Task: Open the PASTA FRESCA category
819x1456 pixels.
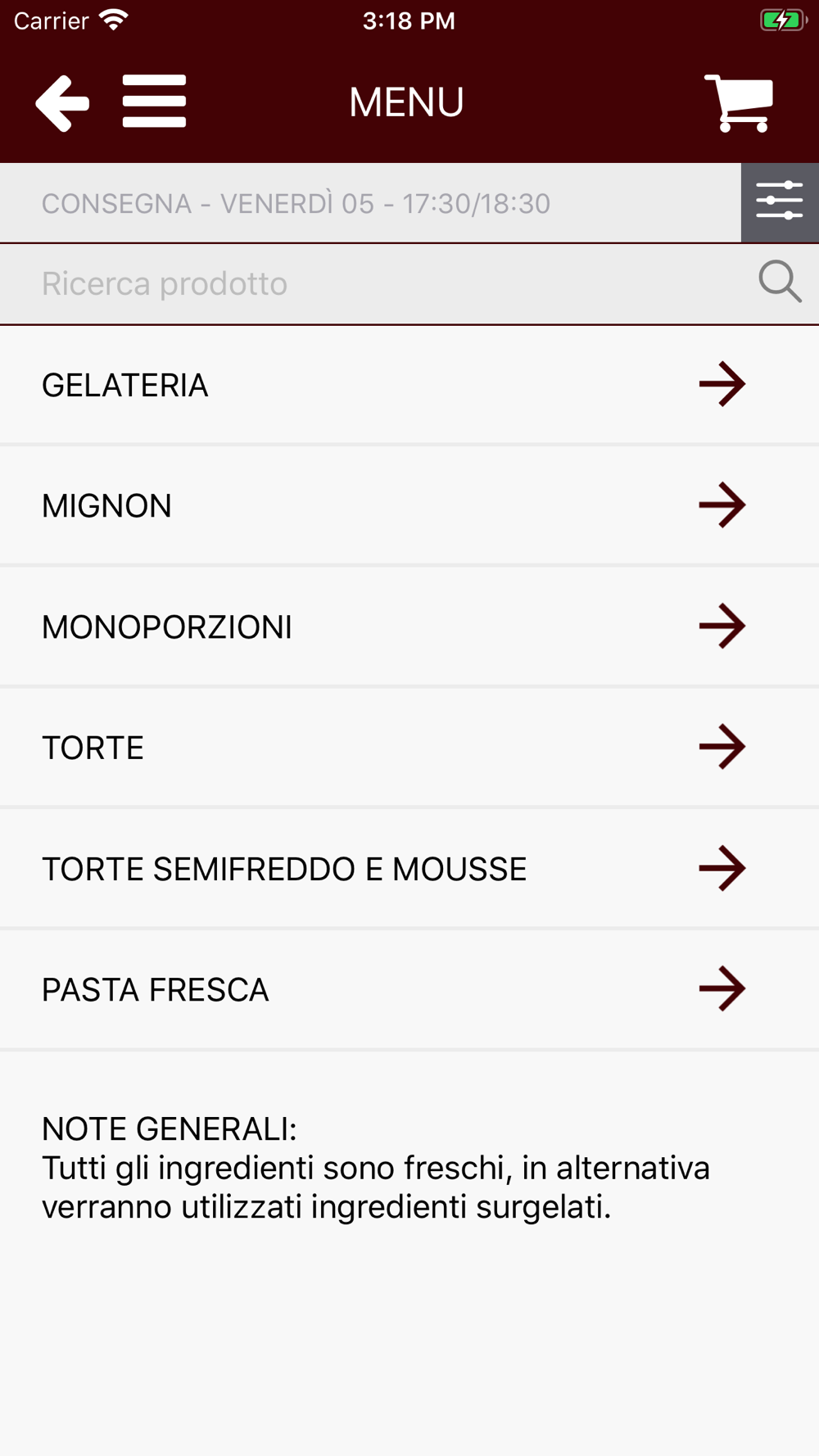Action: [409, 989]
